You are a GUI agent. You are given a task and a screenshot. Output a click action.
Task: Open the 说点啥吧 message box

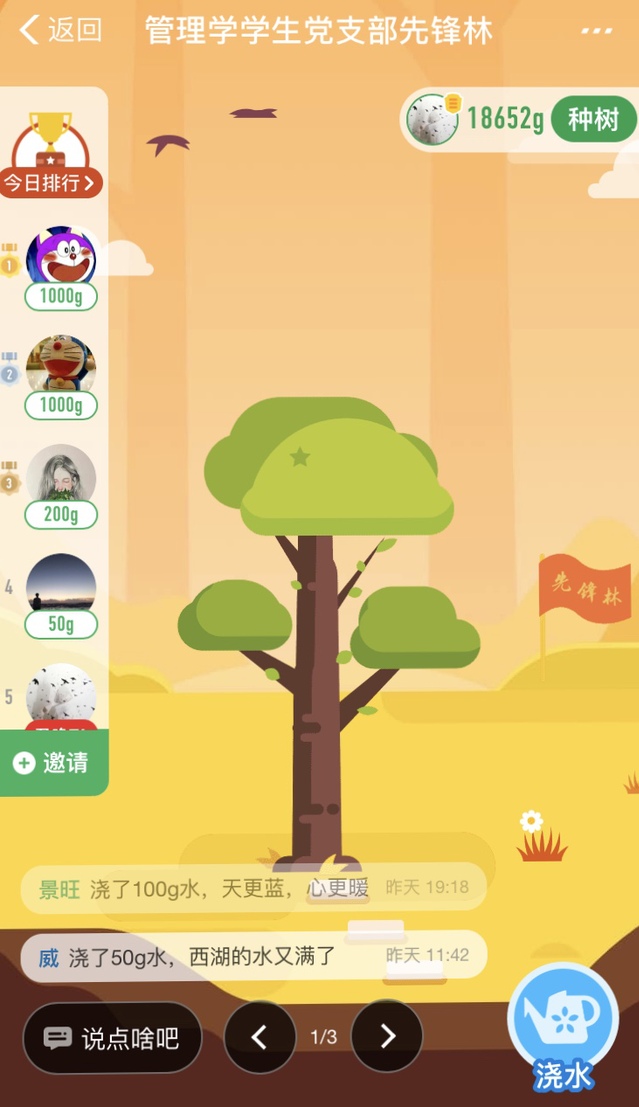point(112,1038)
